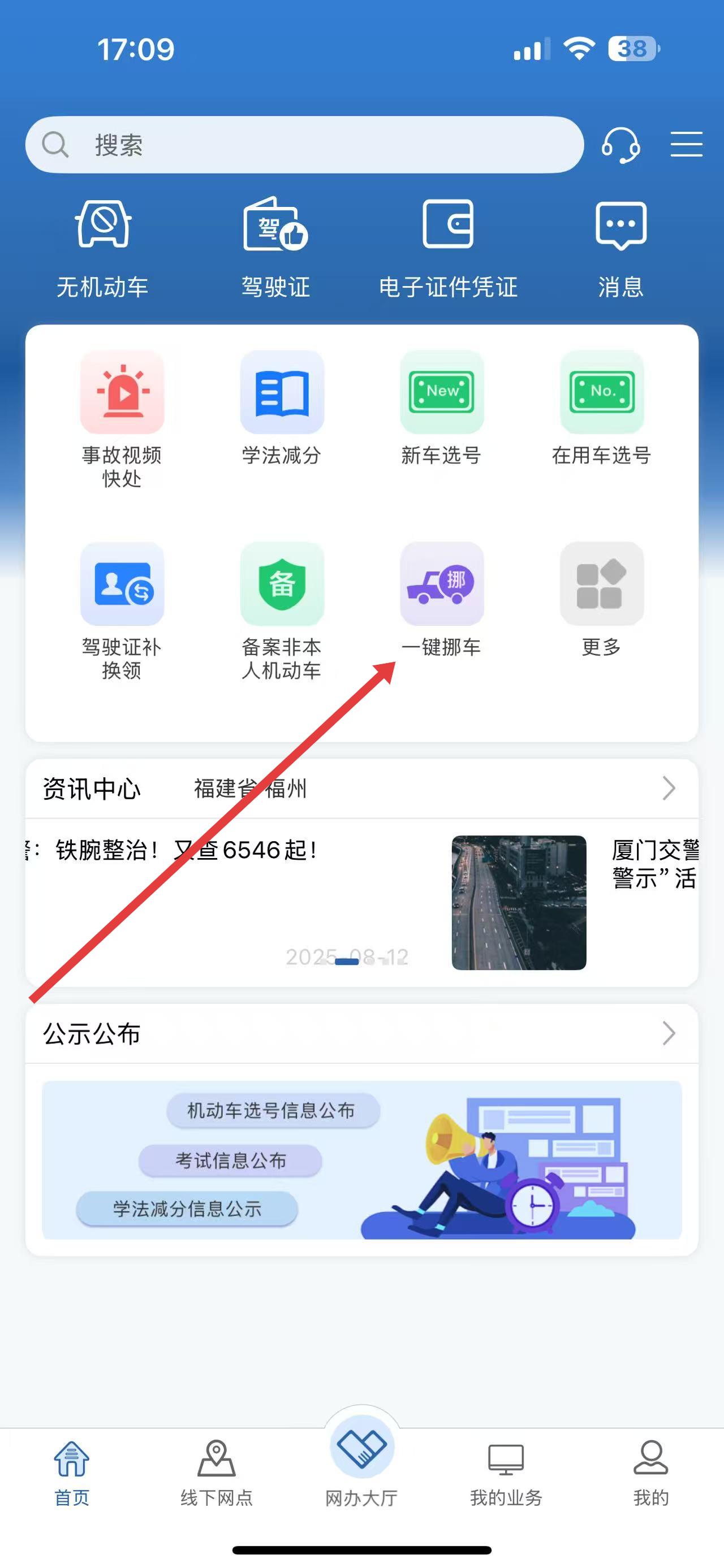
Task: Open the hamburger menu
Action: (x=686, y=145)
